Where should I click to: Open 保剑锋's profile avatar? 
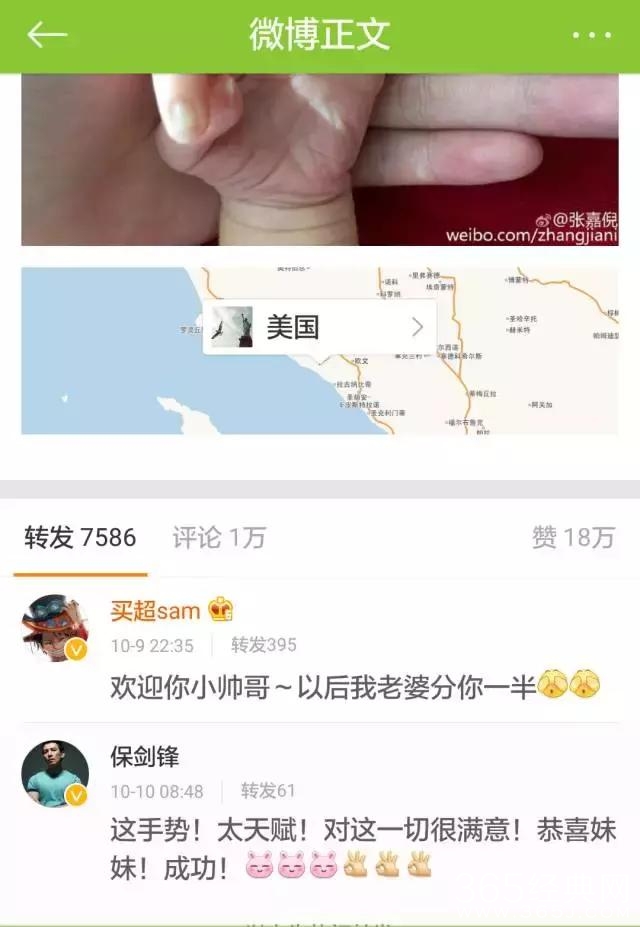[x=56, y=772]
